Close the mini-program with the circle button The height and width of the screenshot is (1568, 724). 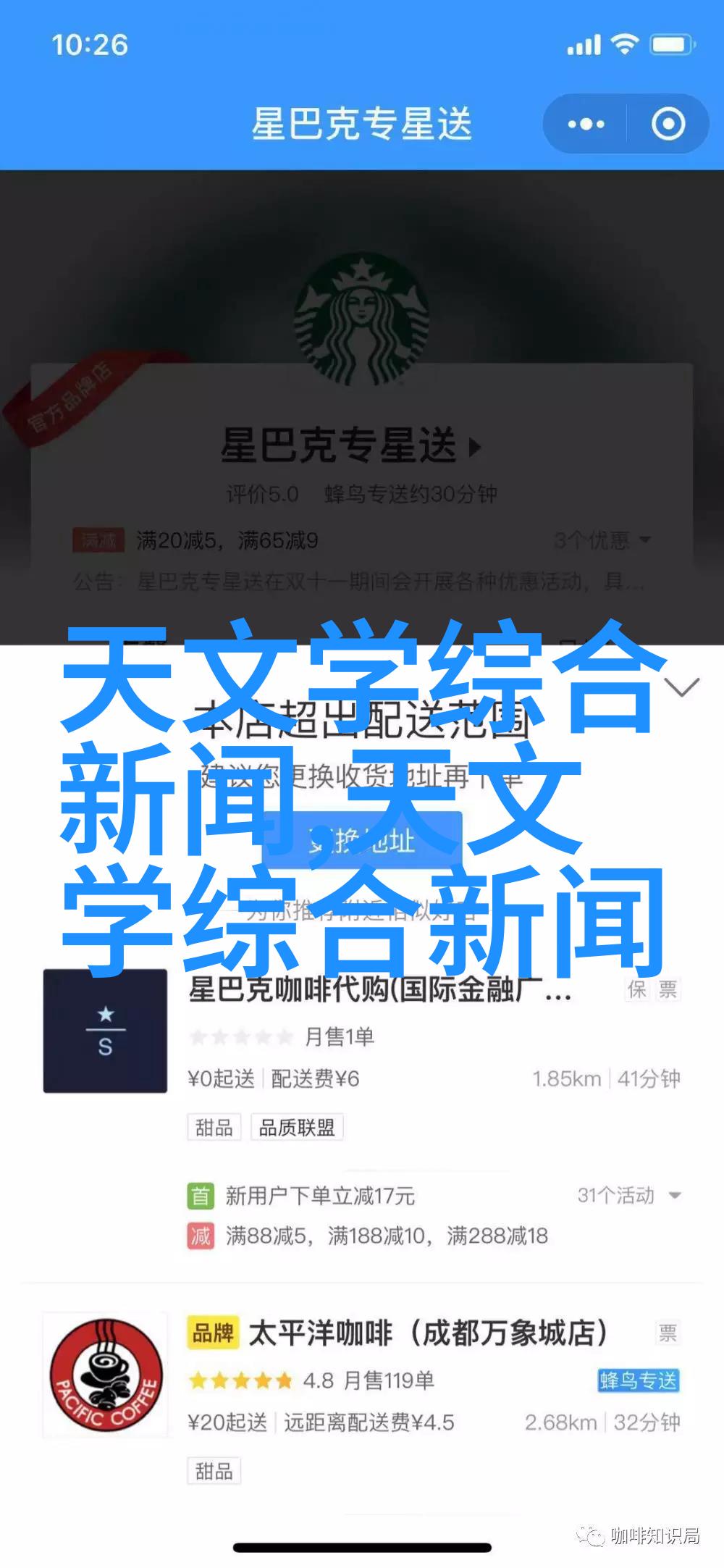click(668, 125)
